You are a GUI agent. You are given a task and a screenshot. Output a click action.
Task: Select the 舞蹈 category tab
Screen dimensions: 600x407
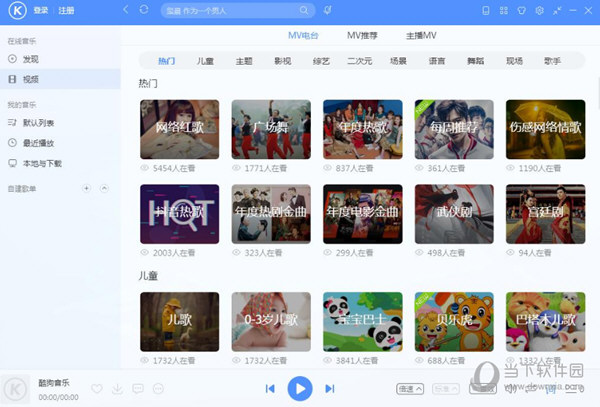click(476, 60)
